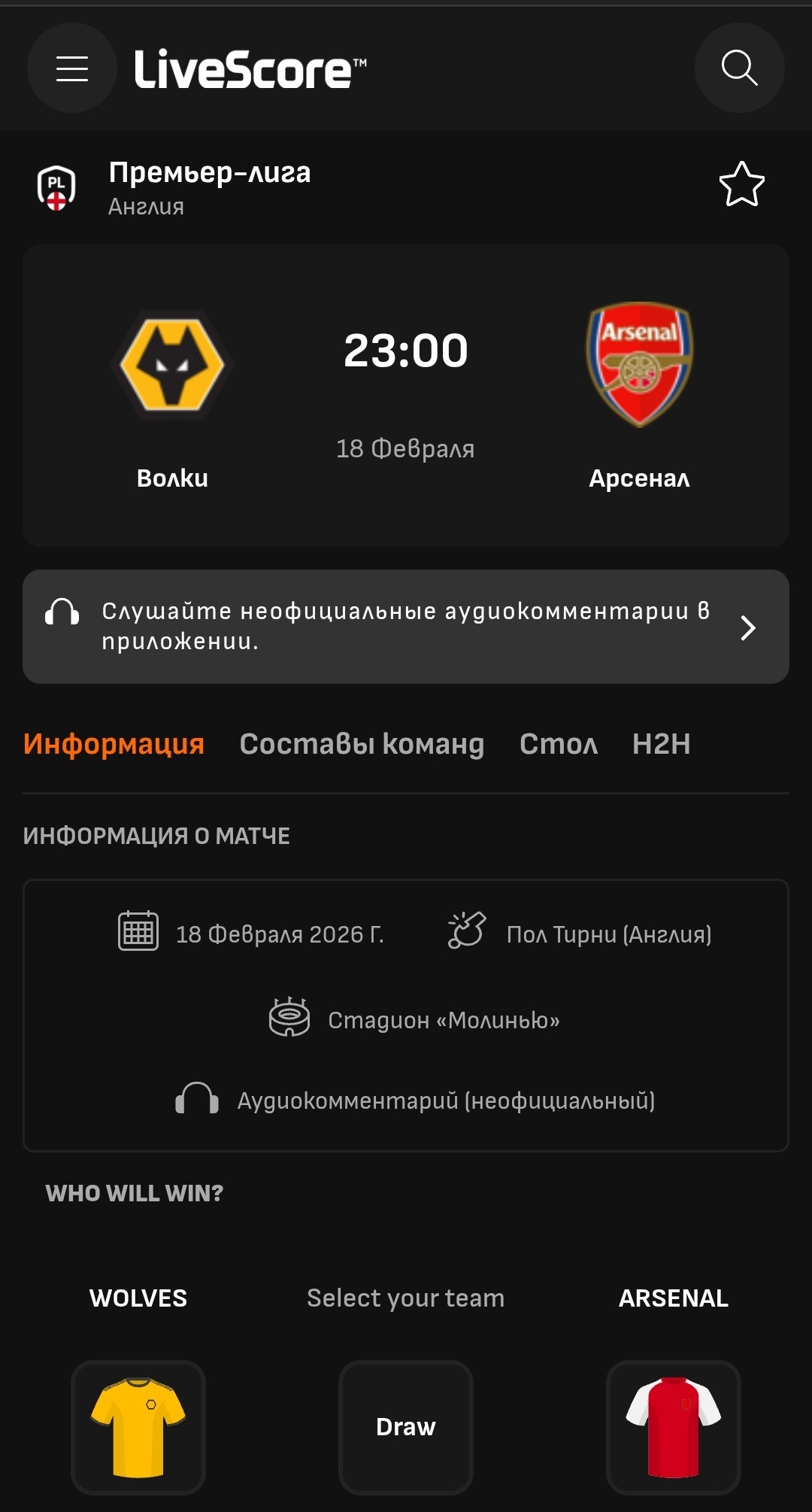Switch to the H2H tab
812x1512 pixels.
(661, 744)
